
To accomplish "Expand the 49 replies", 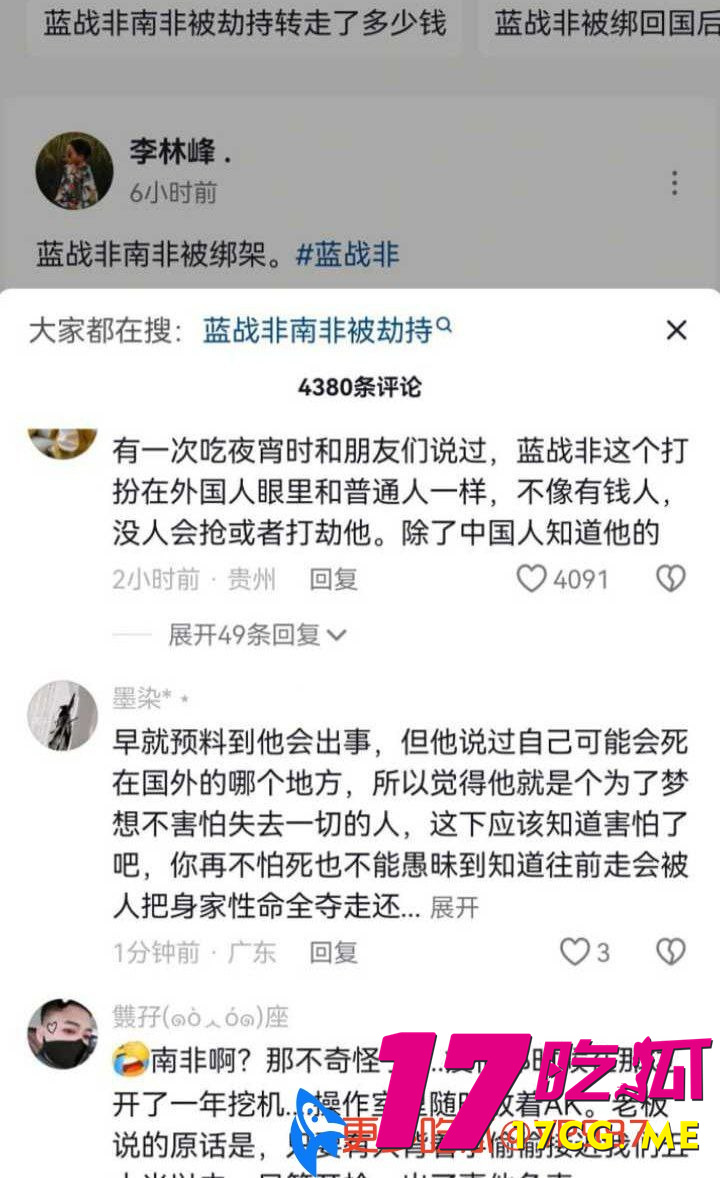I will pos(256,634).
